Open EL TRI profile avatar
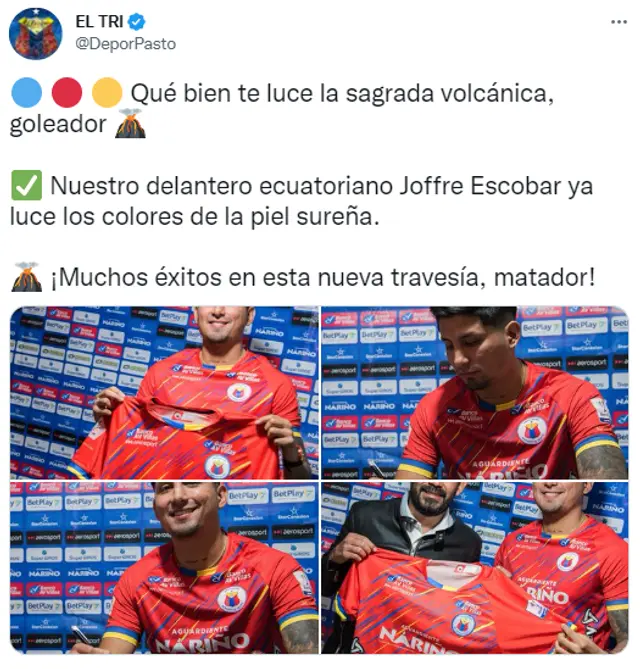 (35, 33)
